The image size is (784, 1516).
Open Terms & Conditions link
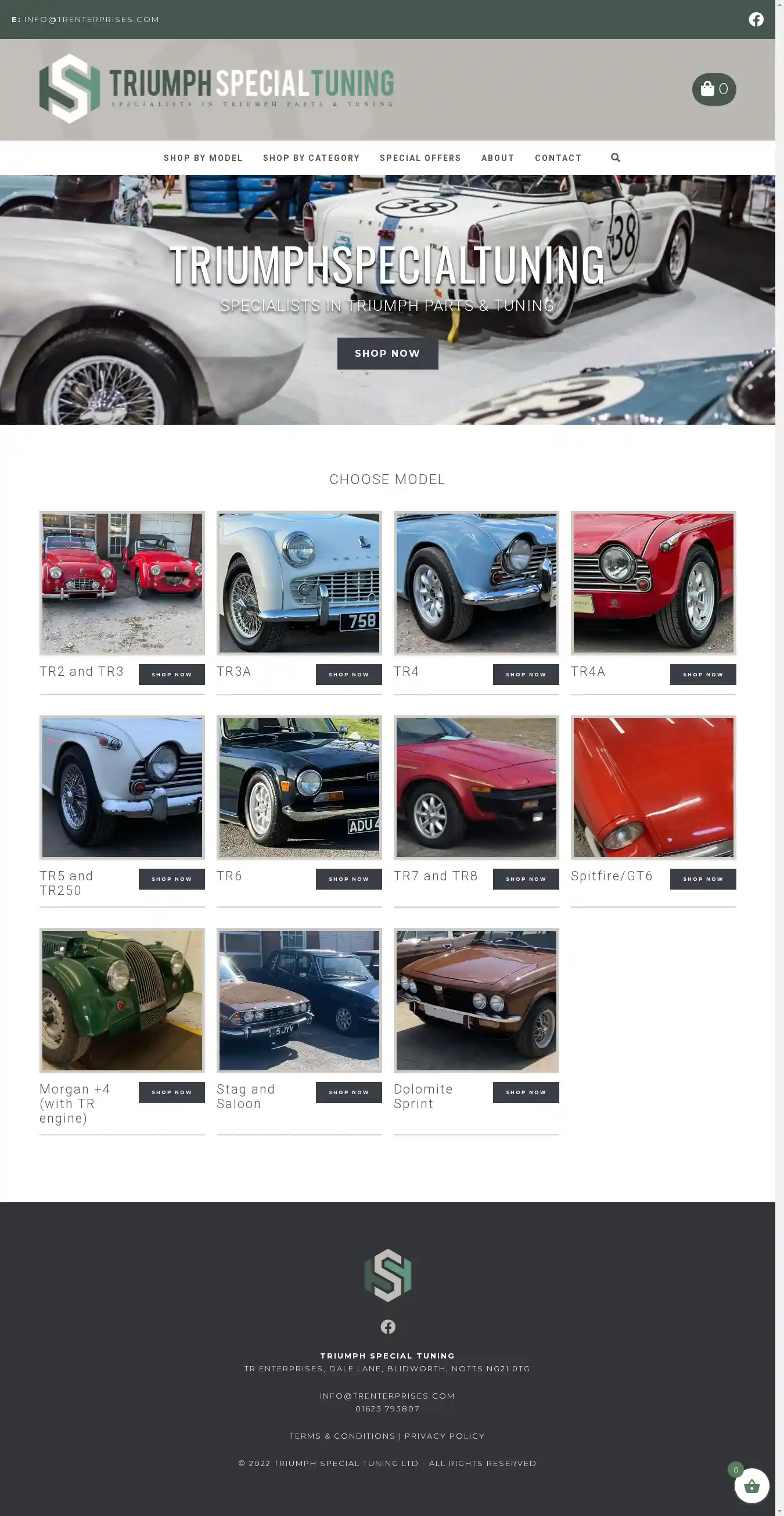click(341, 1436)
